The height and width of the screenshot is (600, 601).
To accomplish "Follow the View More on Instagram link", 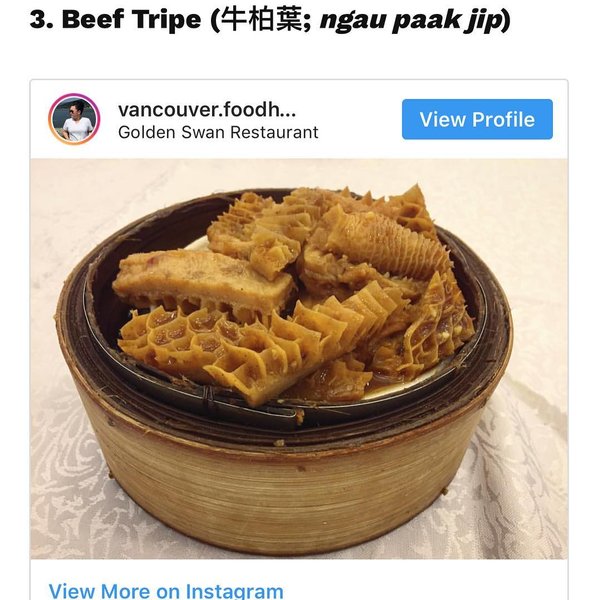I will tap(166, 590).
